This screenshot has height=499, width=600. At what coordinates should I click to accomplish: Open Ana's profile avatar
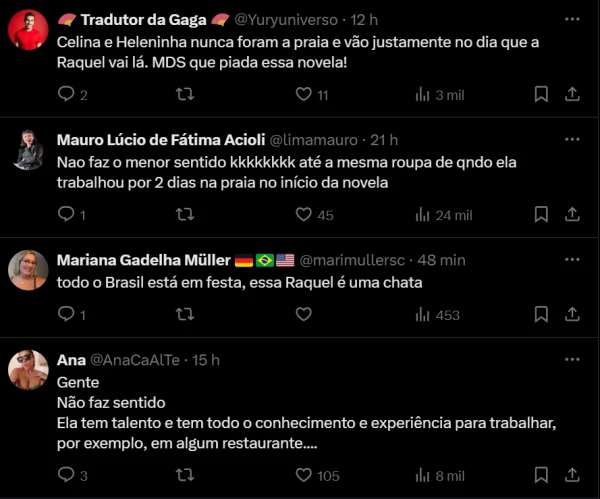pyautogui.click(x=28, y=371)
